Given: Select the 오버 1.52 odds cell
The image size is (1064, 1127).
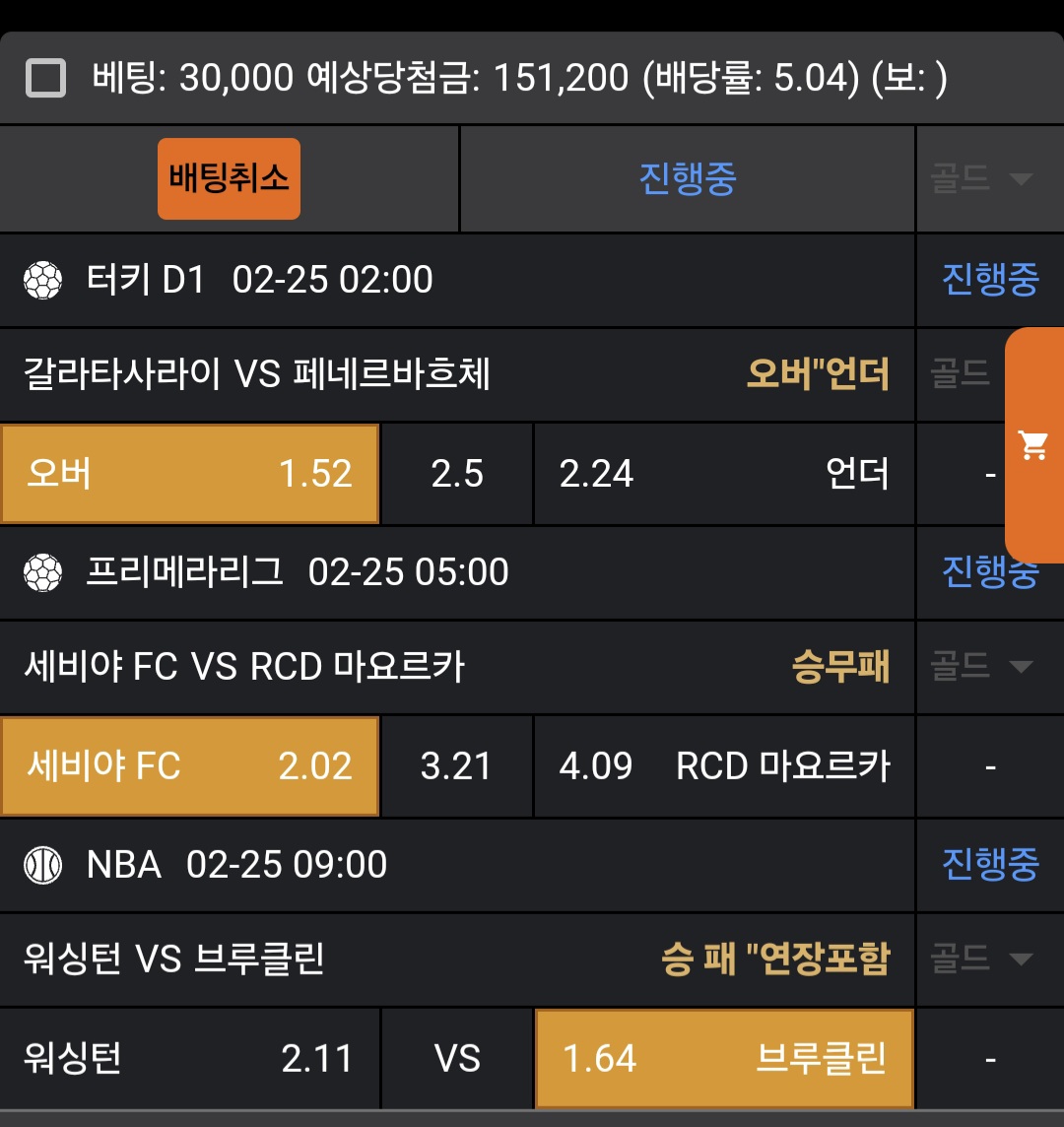Looking at the screenshot, I should click(x=190, y=474).
